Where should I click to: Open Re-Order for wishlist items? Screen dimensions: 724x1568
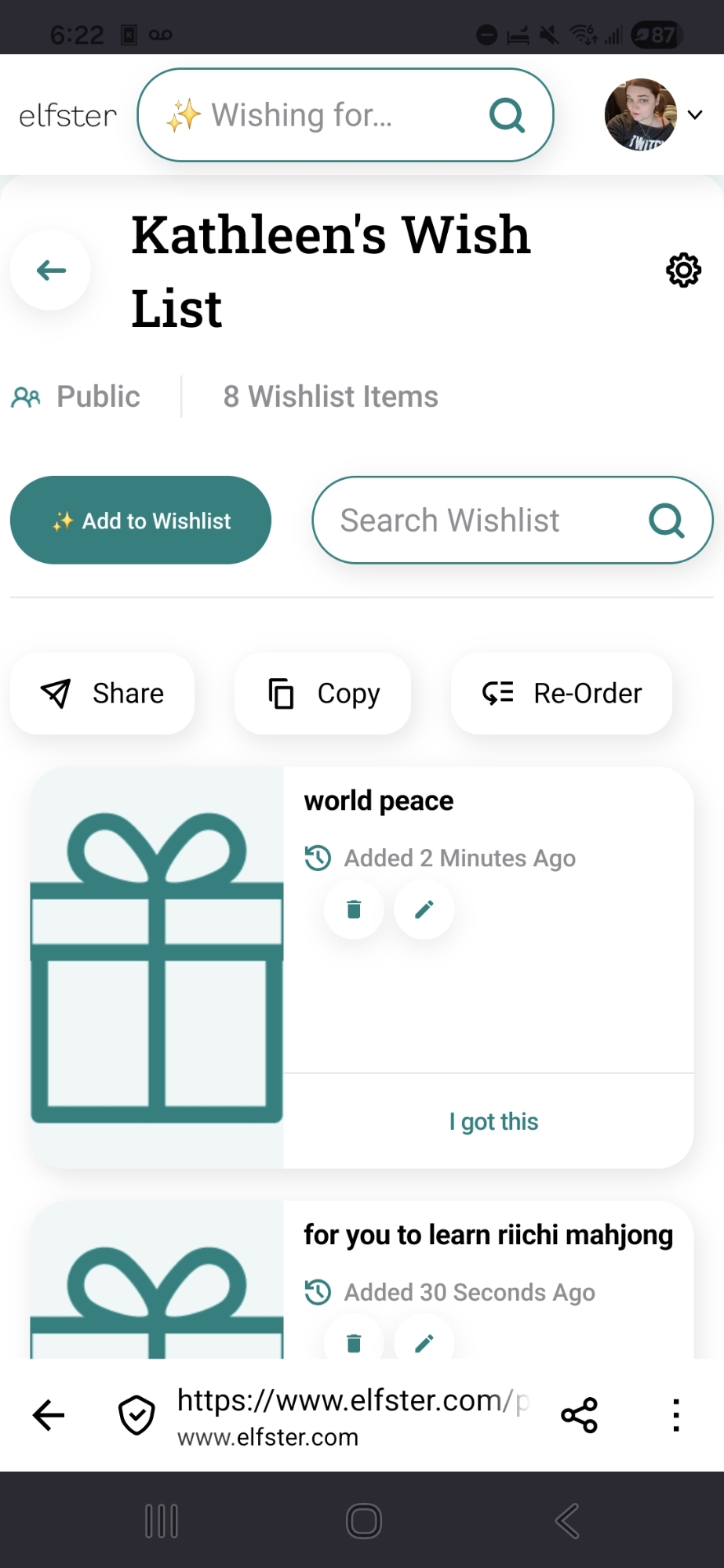click(x=561, y=694)
